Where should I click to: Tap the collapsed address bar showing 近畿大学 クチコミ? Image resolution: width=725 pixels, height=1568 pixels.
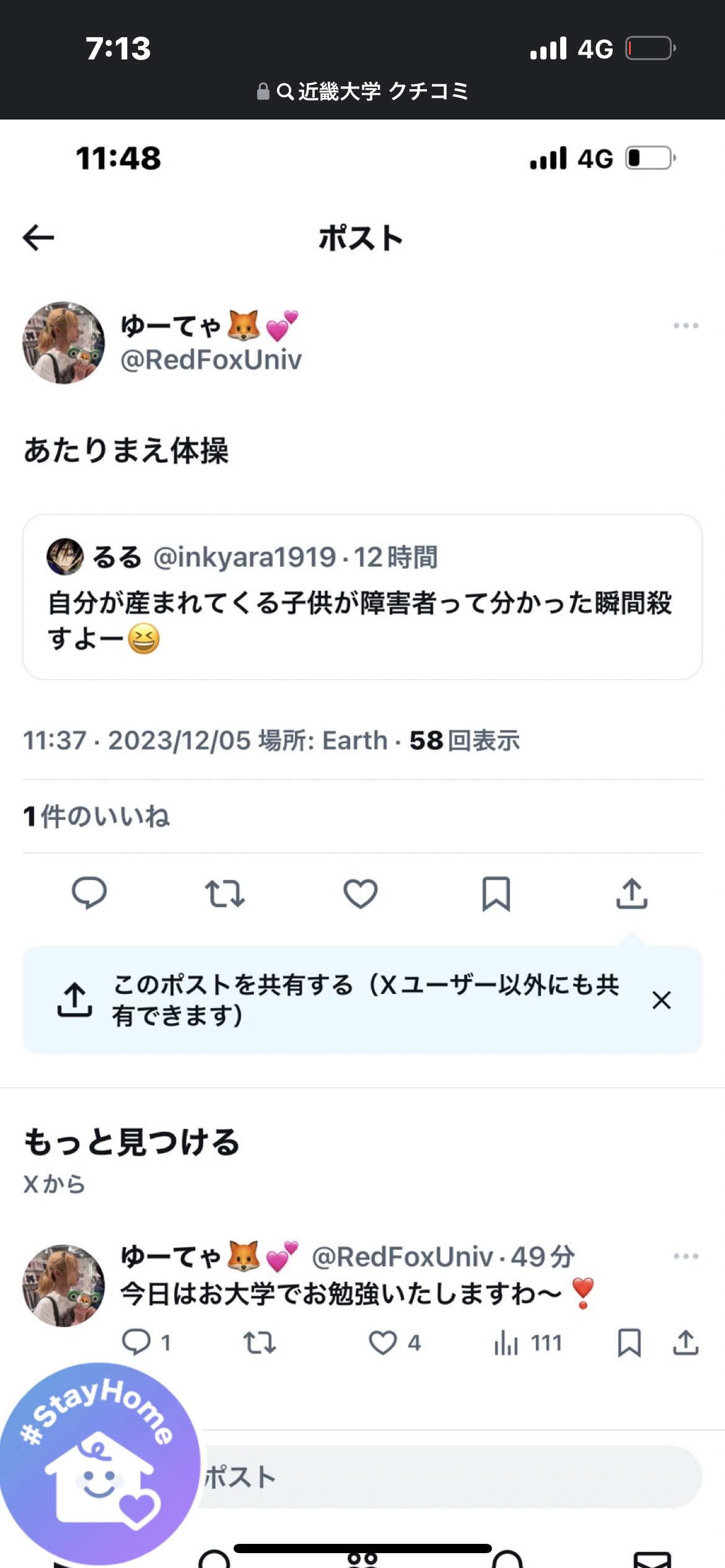tap(363, 92)
